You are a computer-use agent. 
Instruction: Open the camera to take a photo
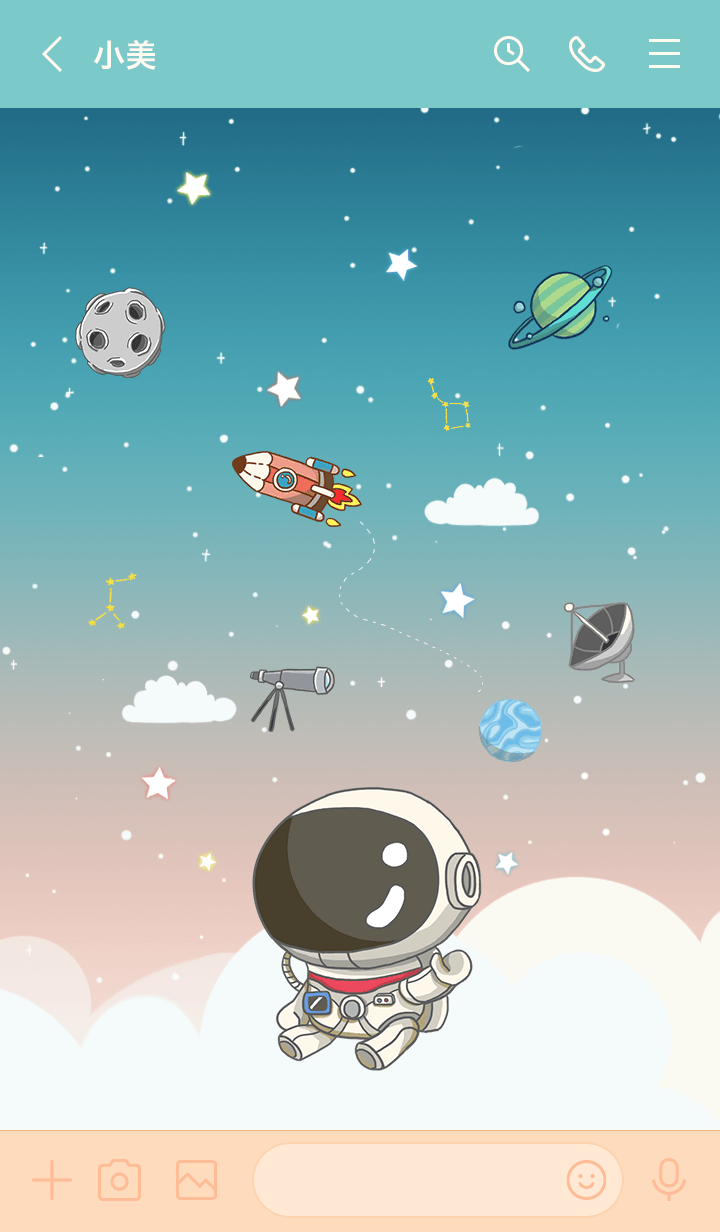click(120, 1180)
